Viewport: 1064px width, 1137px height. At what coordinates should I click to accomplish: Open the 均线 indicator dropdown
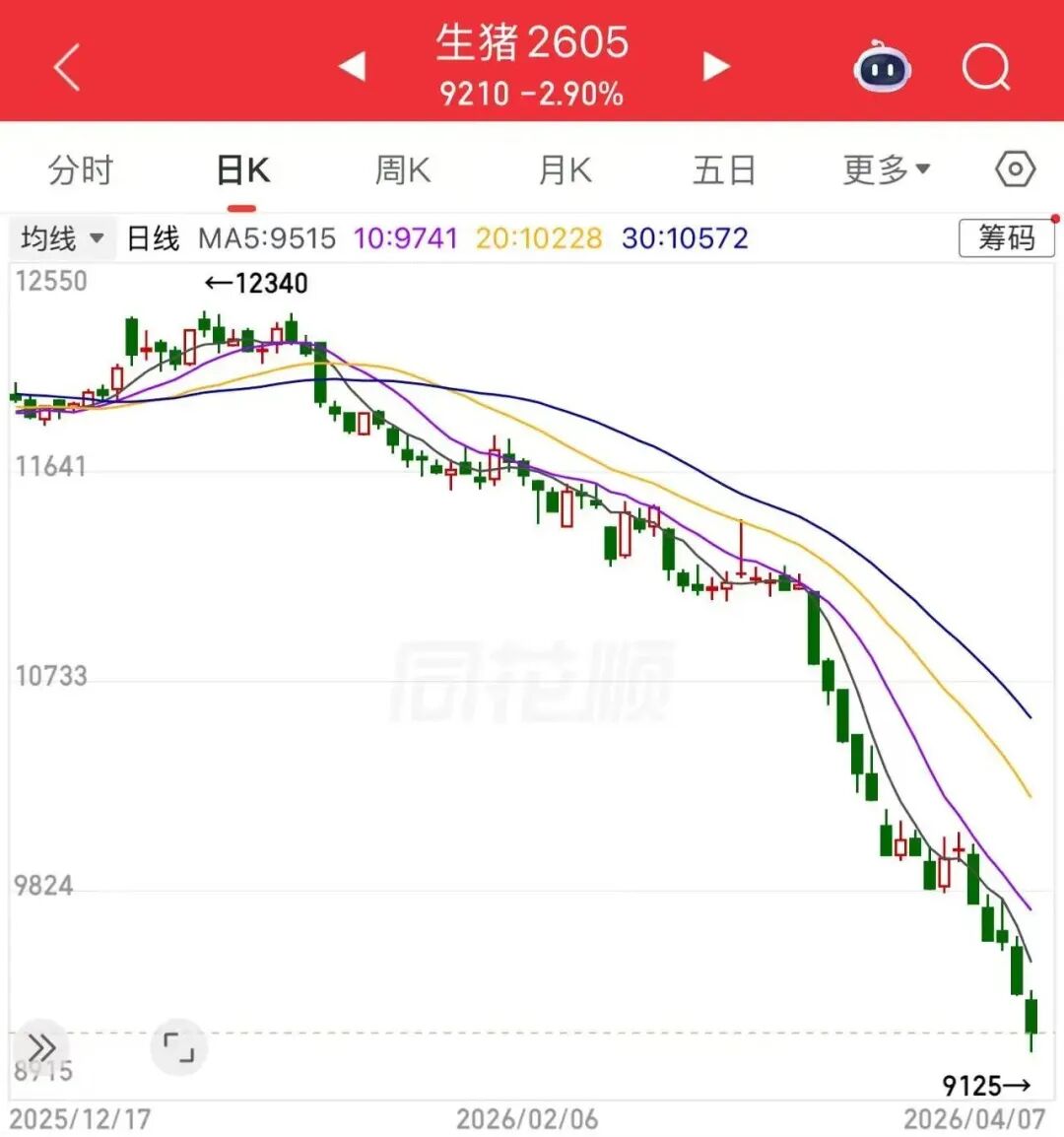62,238
